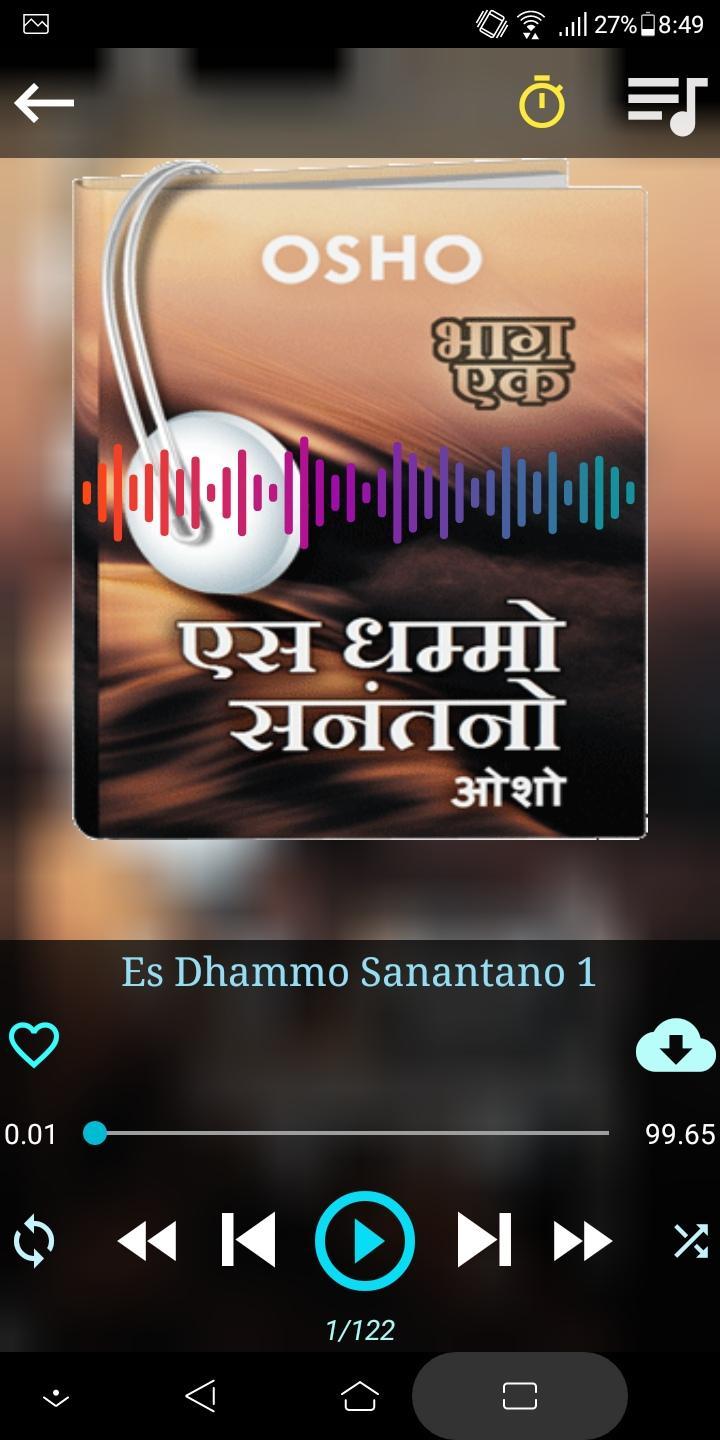Rewind the audio
The height and width of the screenshot is (1440, 720).
(147, 1242)
